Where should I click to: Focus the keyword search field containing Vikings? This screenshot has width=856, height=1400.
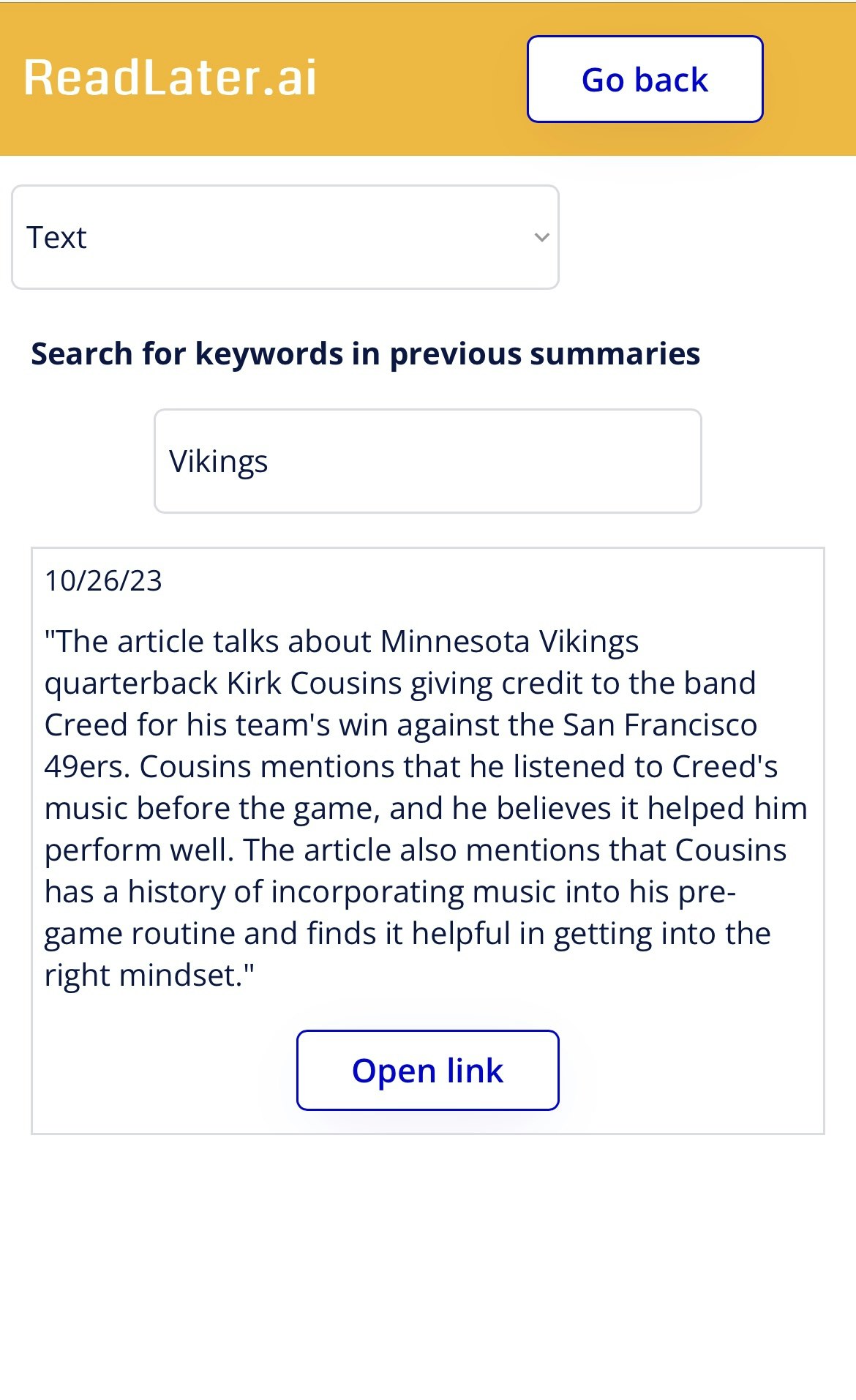click(428, 461)
